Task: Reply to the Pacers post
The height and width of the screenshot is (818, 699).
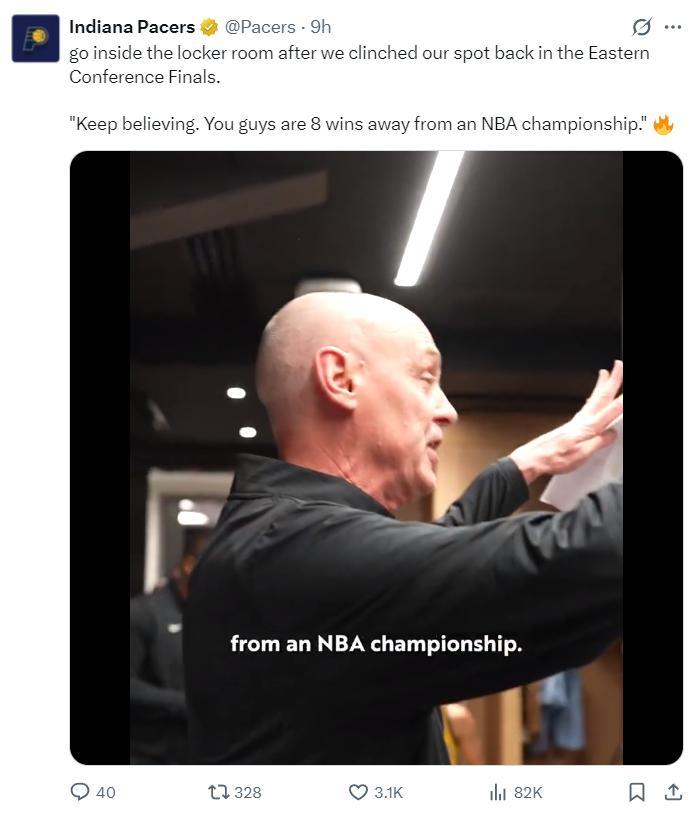Action: point(81,792)
